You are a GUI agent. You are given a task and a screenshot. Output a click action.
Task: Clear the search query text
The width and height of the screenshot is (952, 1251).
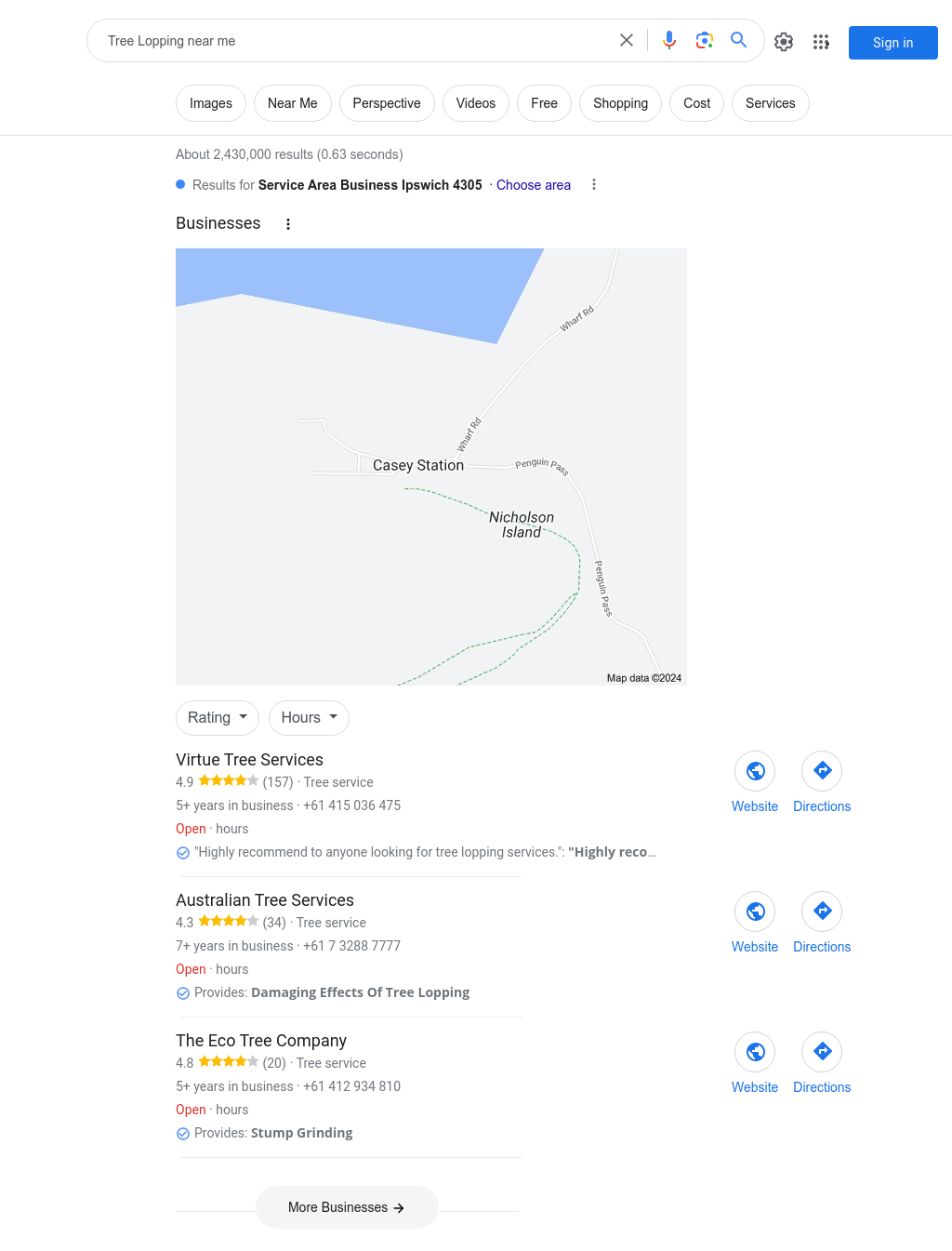[x=627, y=40]
